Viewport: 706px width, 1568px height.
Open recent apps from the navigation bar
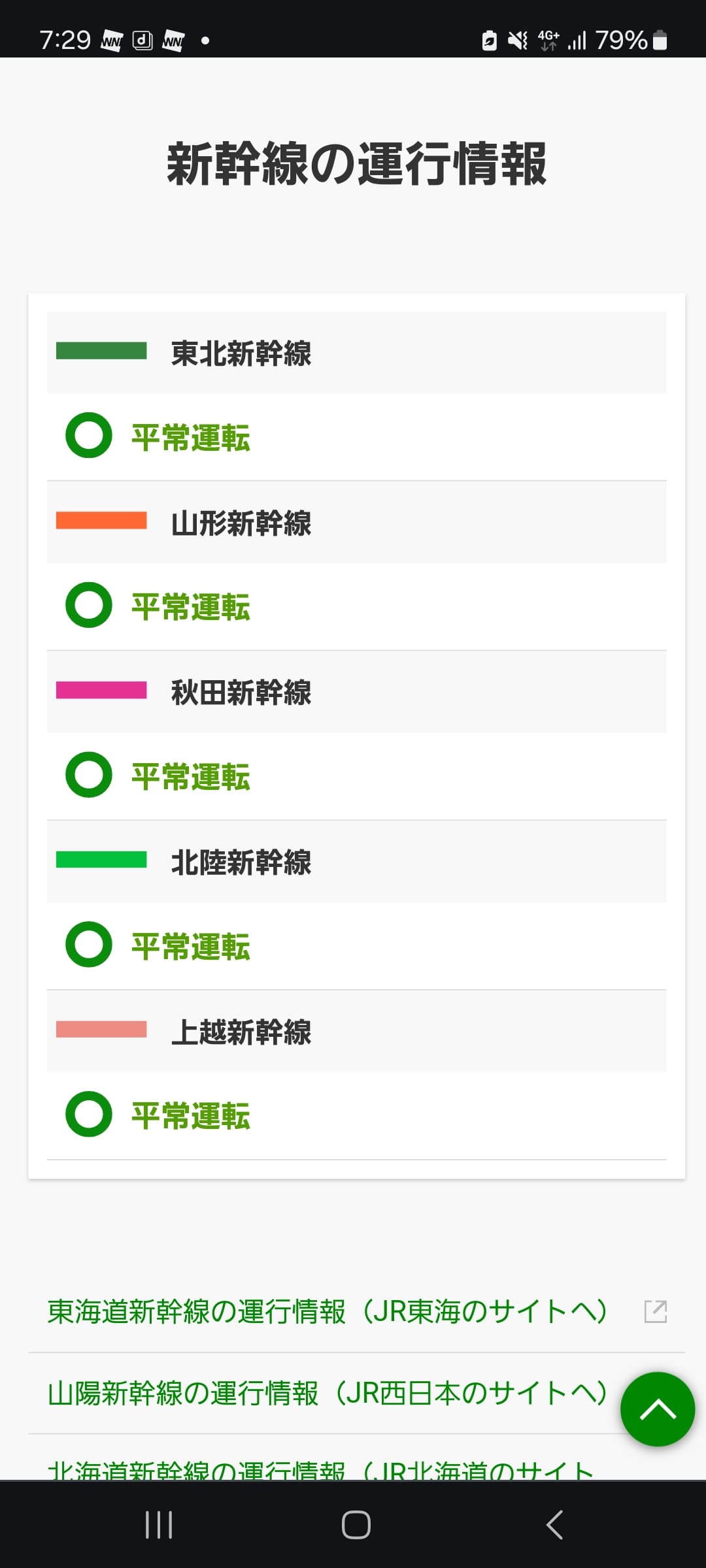coord(159,1525)
